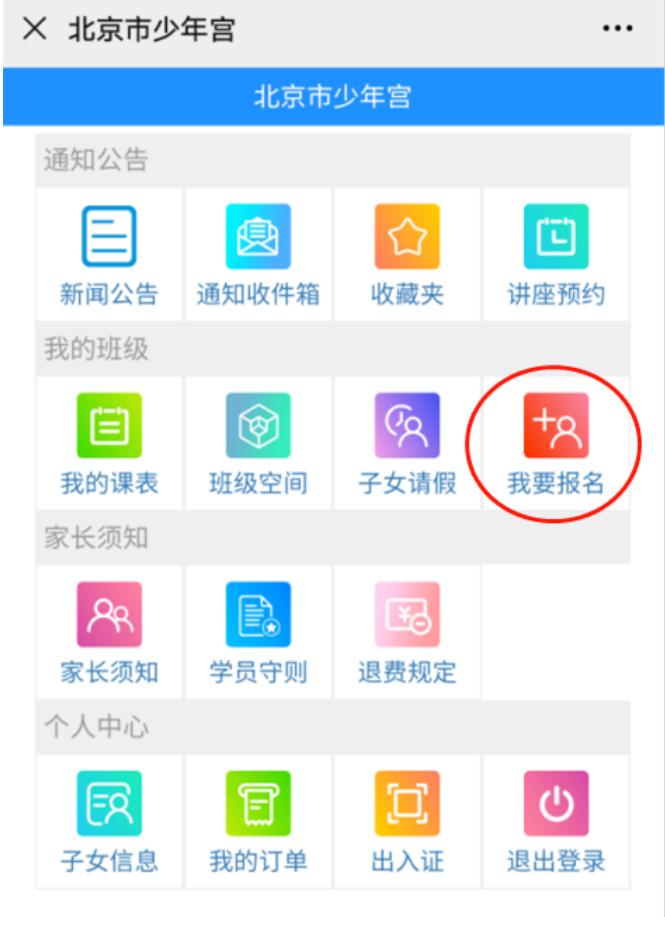The height and width of the screenshot is (925, 665).
Task: Open the three-dot overflow menu
Action: [x=617, y=29]
